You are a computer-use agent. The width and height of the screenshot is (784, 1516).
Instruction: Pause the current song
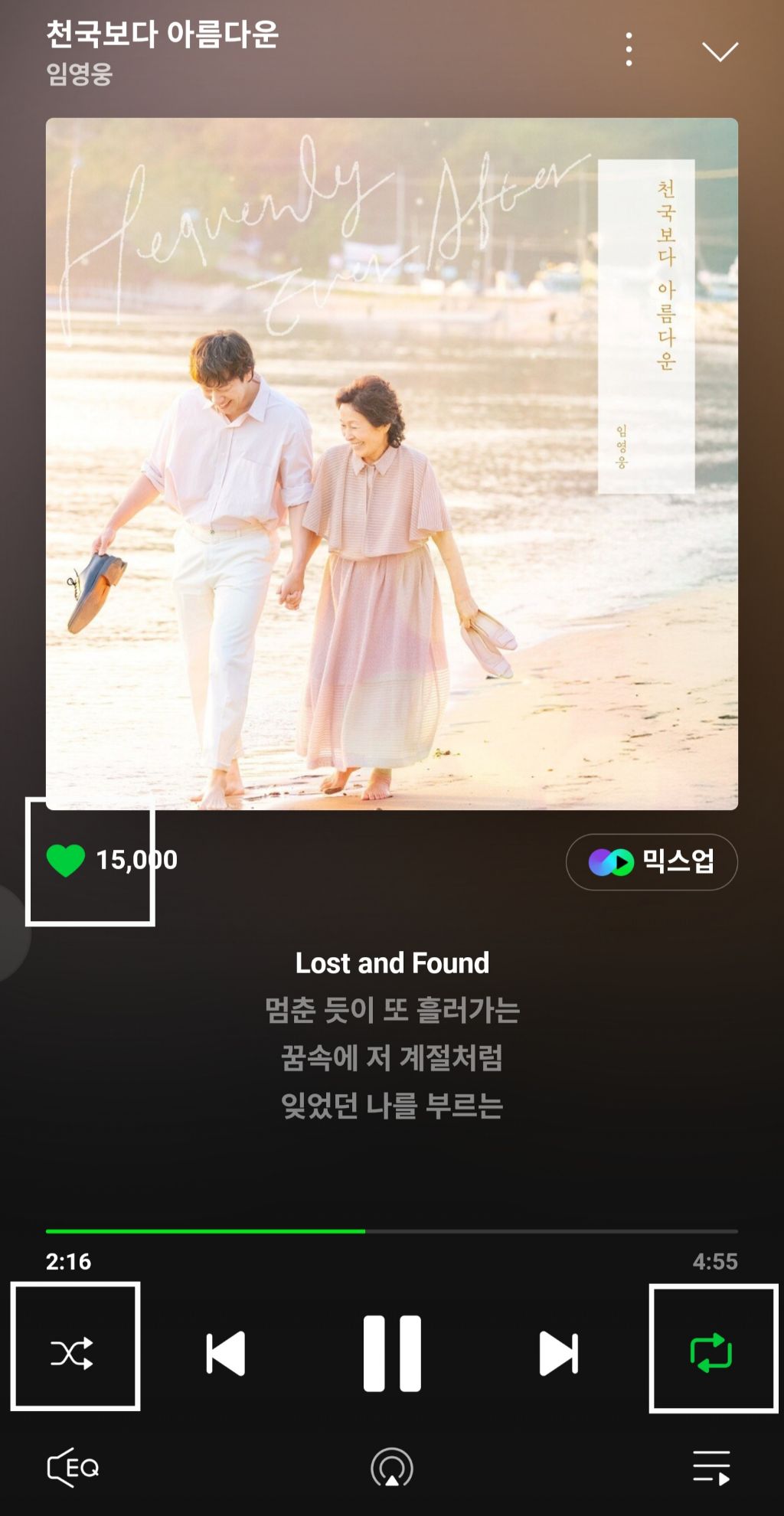coord(392,1354)
